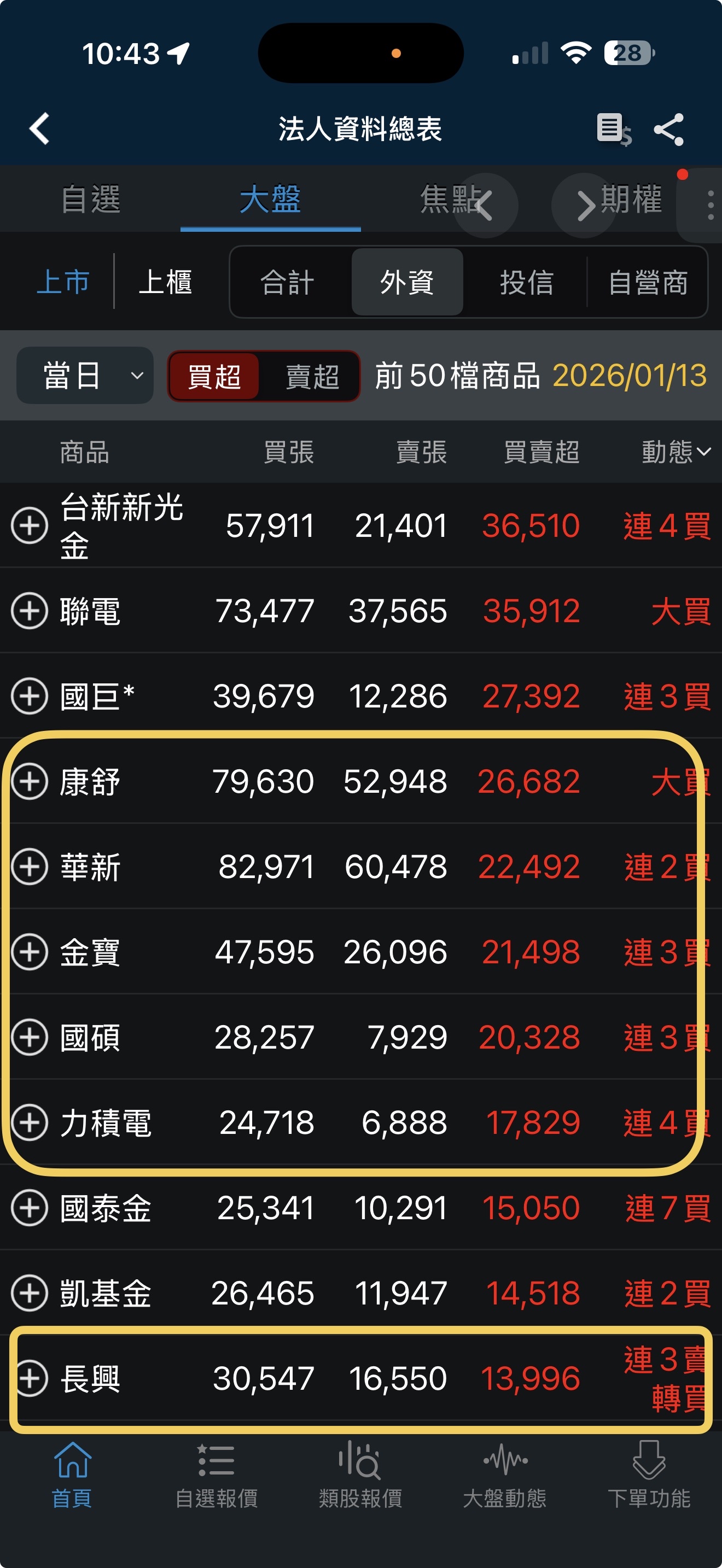Open the three-dot overflow menu

710,205
